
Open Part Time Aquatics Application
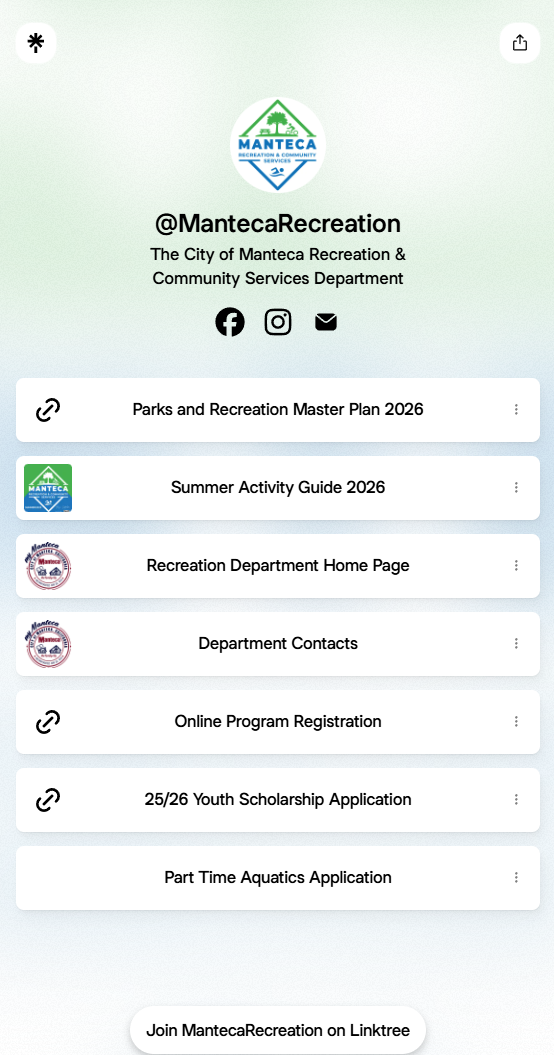pyautogui.click(x=277, y=878)
